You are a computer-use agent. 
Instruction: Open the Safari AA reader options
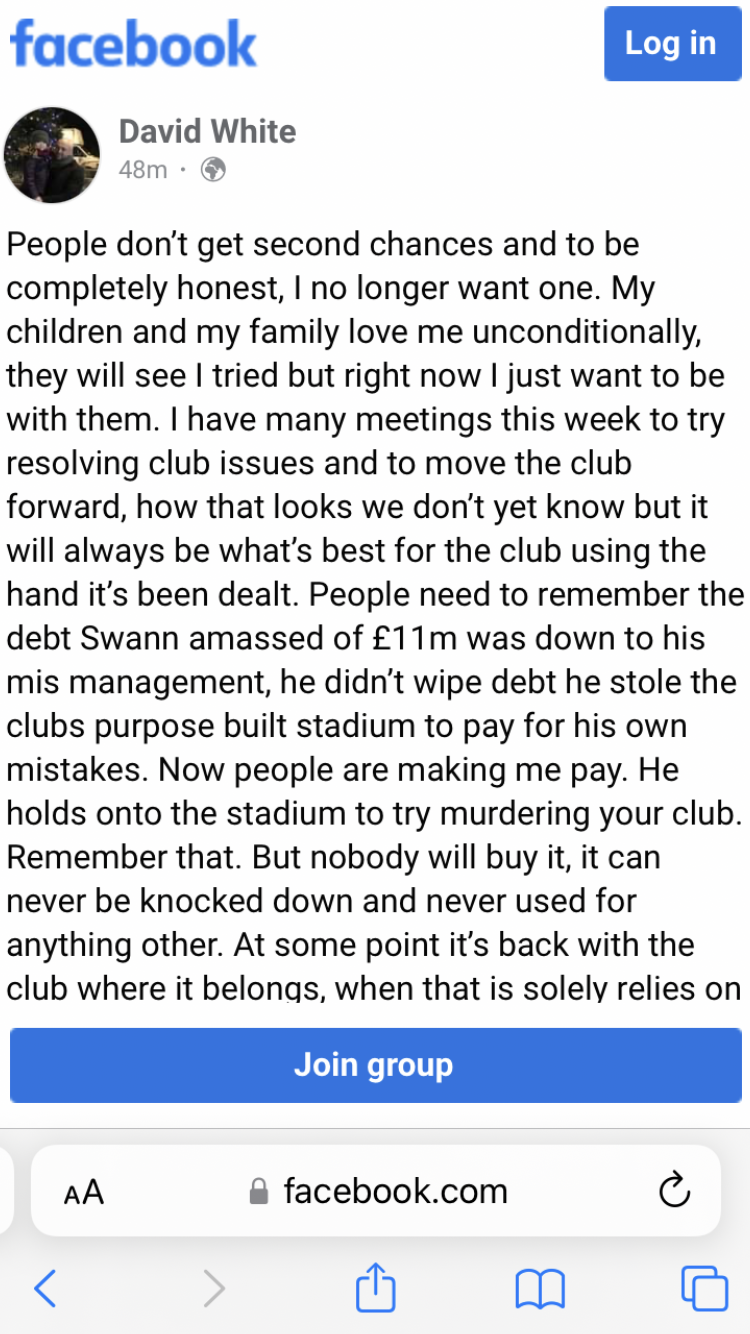[x=84, y=1192]
